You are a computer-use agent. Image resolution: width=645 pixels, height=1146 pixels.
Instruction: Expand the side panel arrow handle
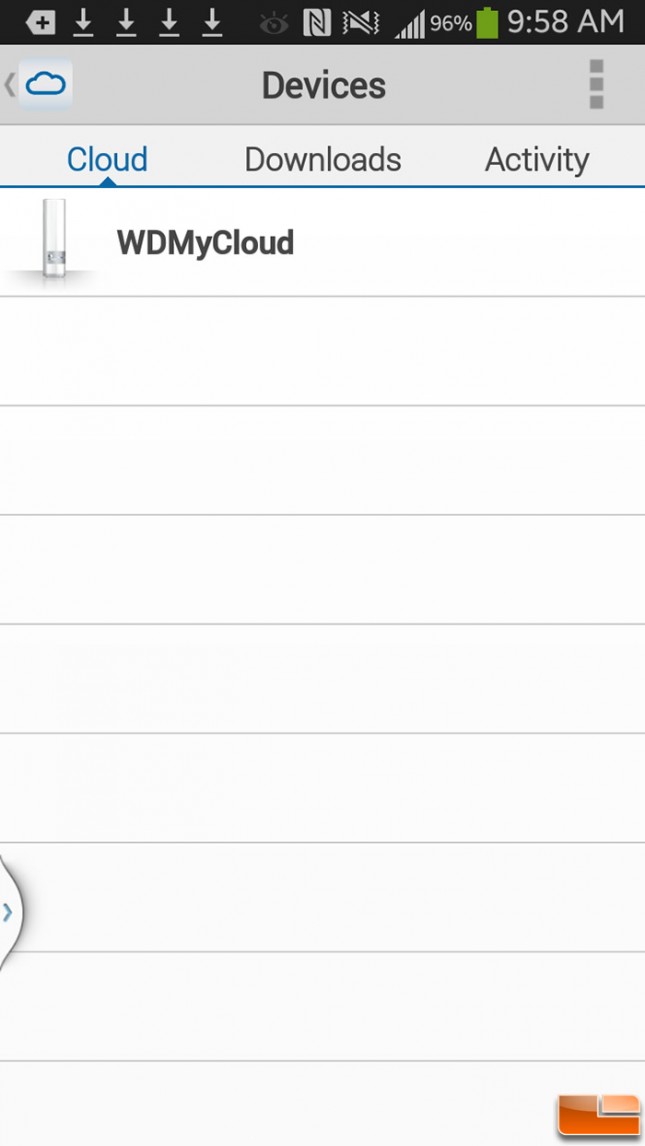(x=8, y=912)
